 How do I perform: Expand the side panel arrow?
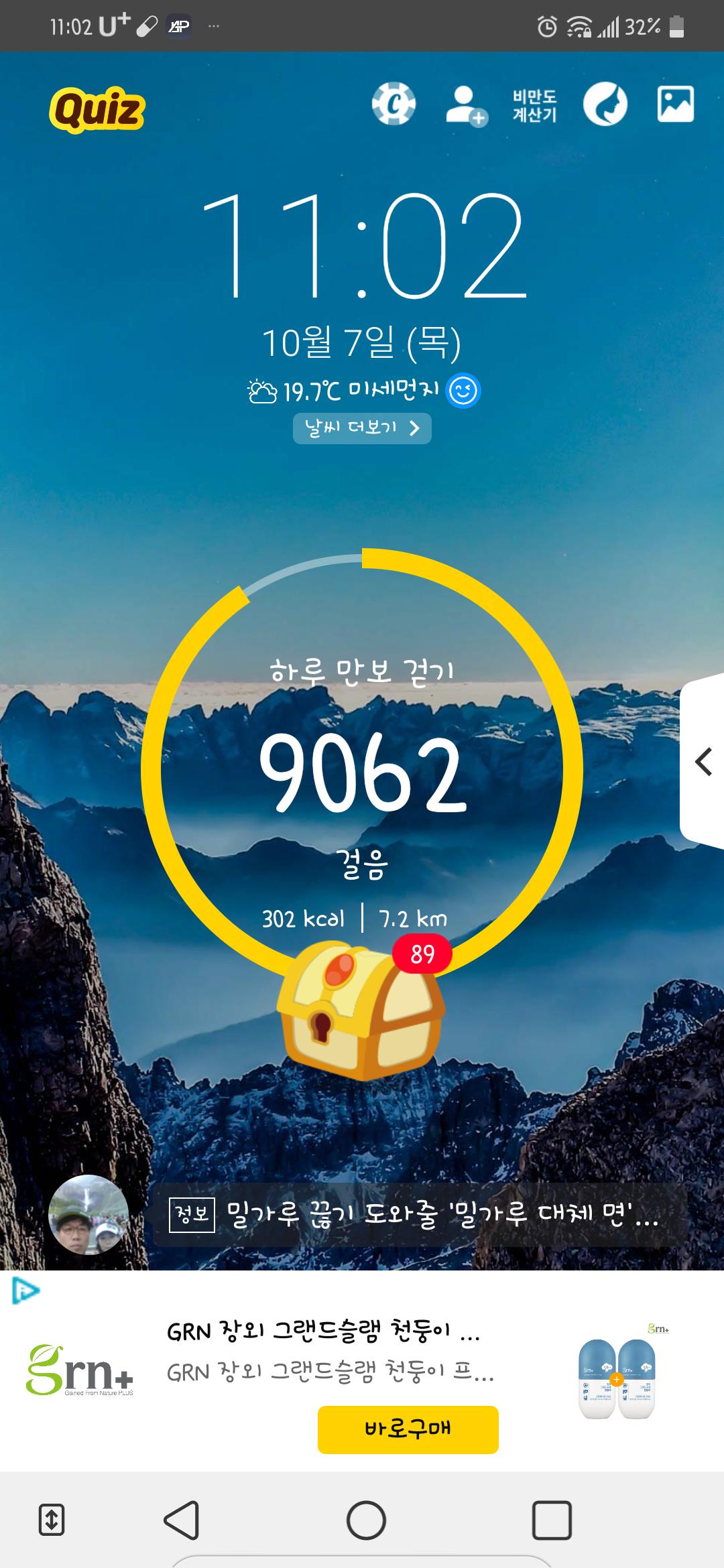(x=703, y=762)
